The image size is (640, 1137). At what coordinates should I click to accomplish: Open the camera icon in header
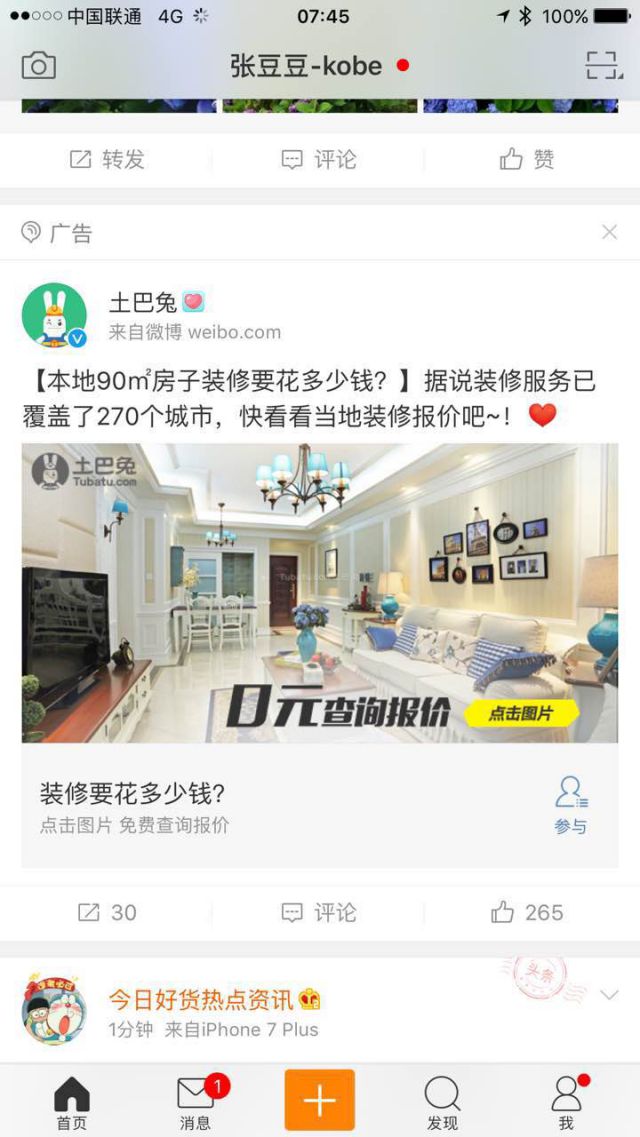[x=39, y=66]
